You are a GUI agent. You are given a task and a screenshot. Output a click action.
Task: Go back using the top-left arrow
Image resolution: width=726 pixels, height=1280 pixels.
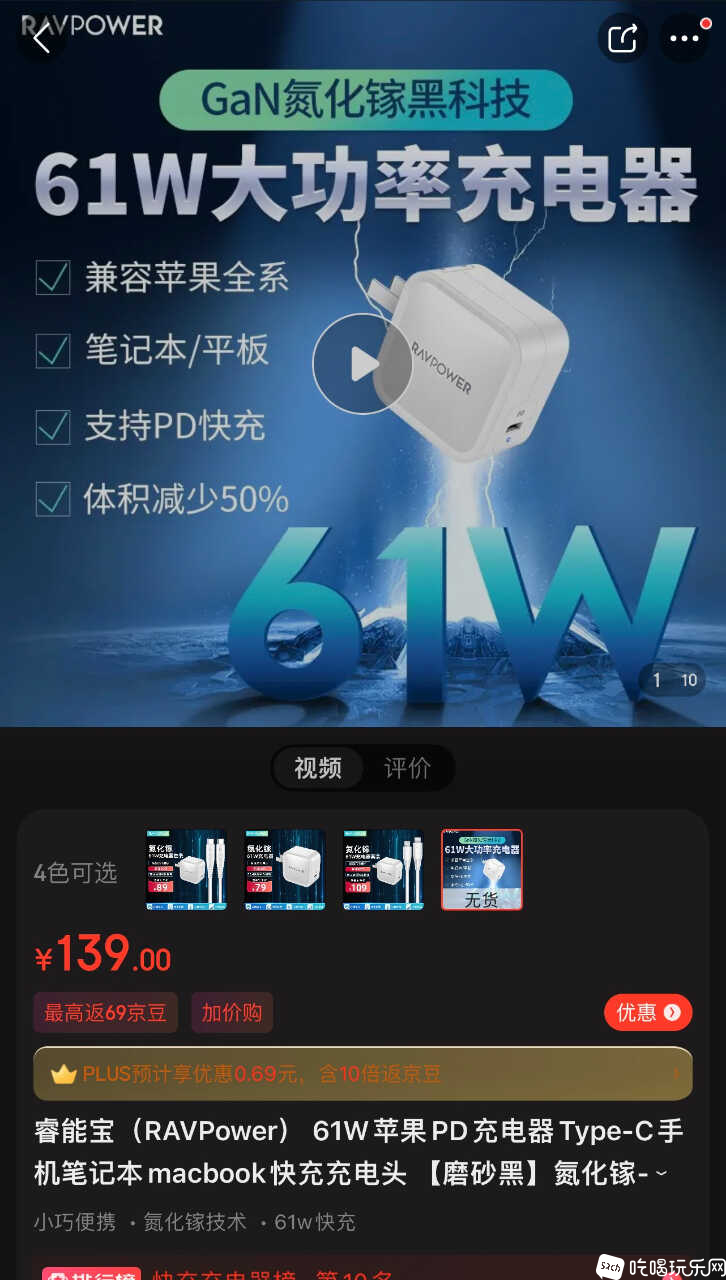click(x=41, y=40)
